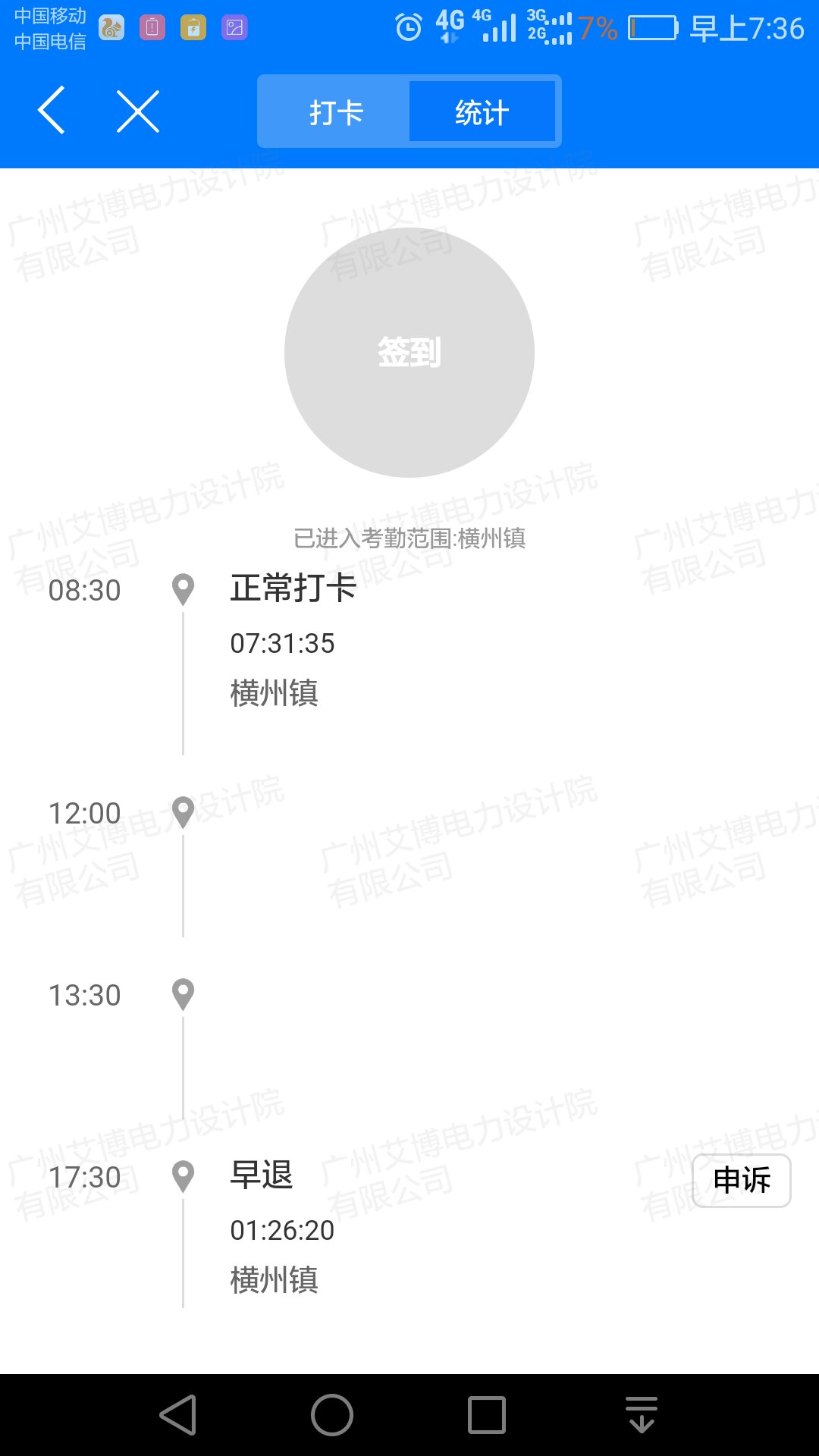Return to the phone's home screen
Image resolution: width=819 pixels, height=1456 pixels.
click(x=332, y=1415)
